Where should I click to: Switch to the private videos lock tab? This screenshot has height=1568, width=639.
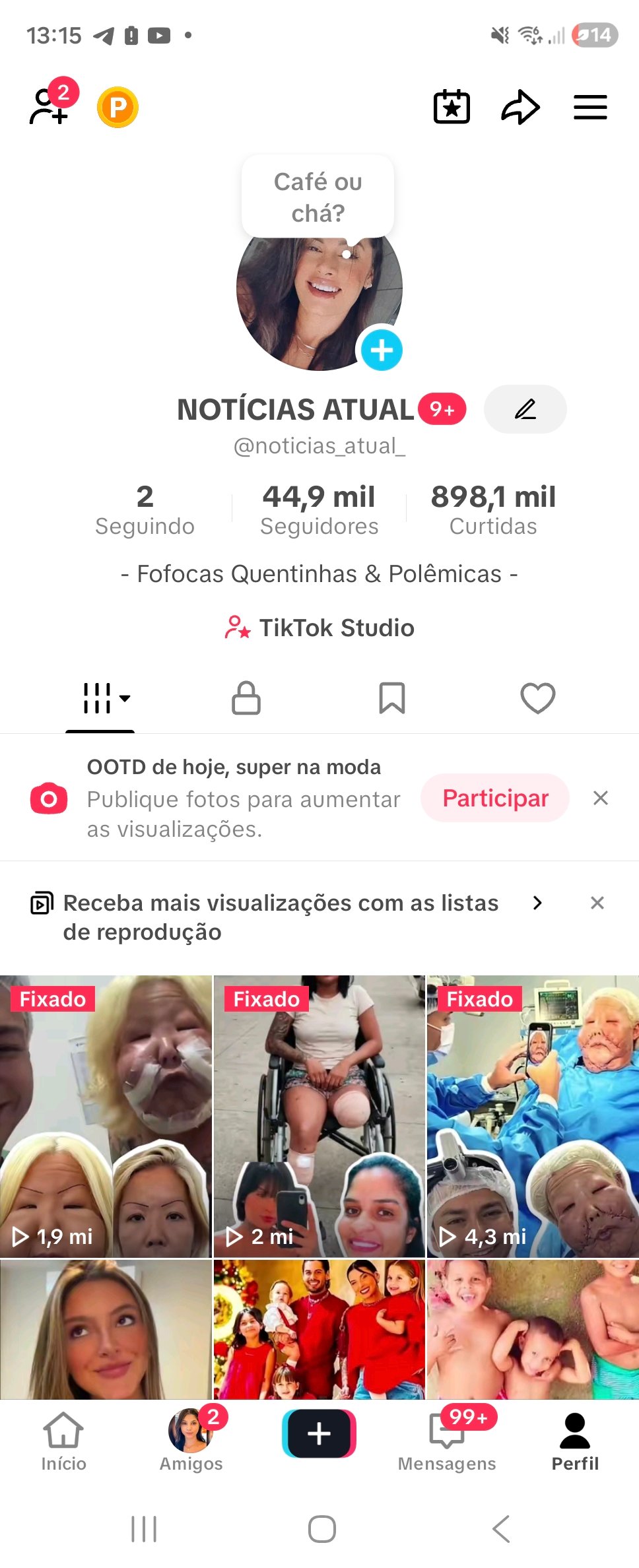coord(246,698)
